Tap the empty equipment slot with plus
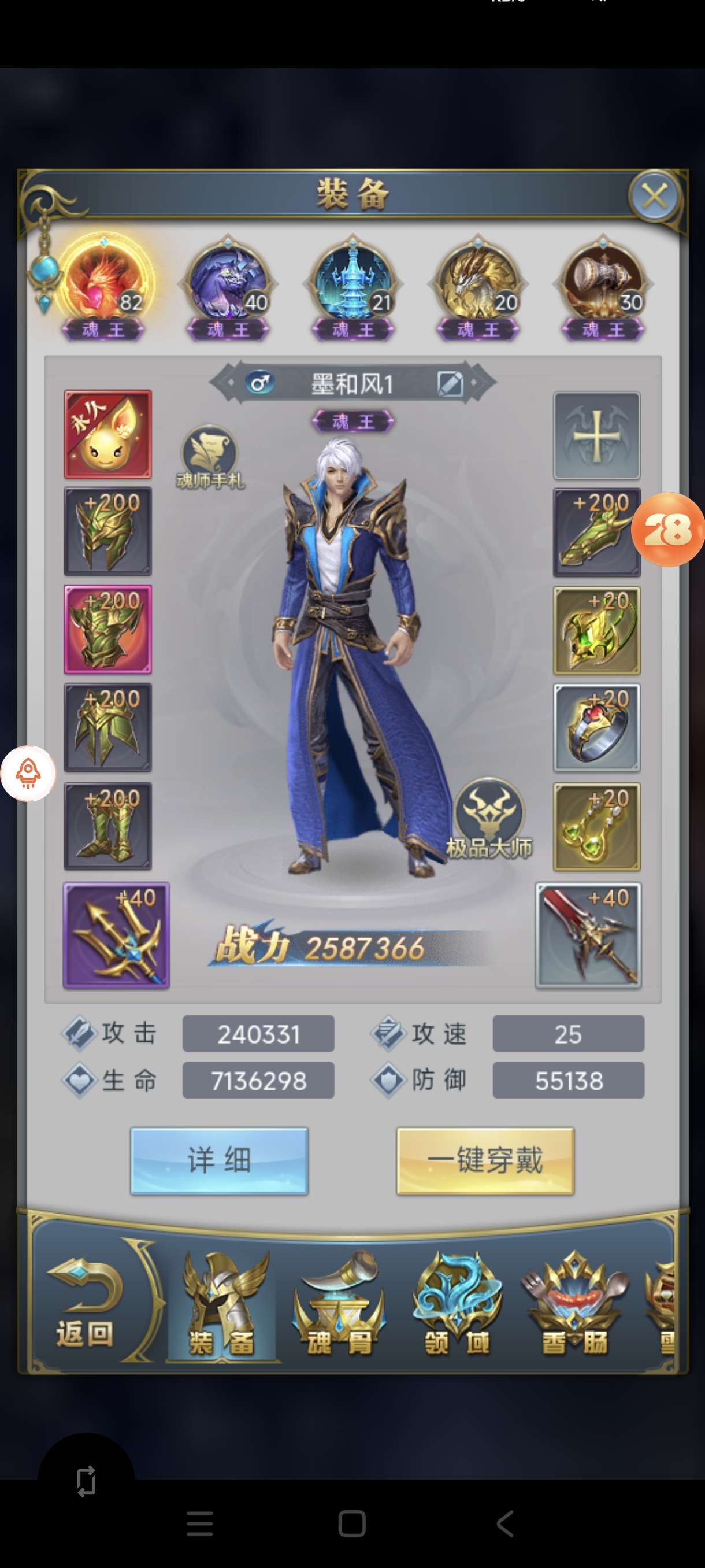 596,435
